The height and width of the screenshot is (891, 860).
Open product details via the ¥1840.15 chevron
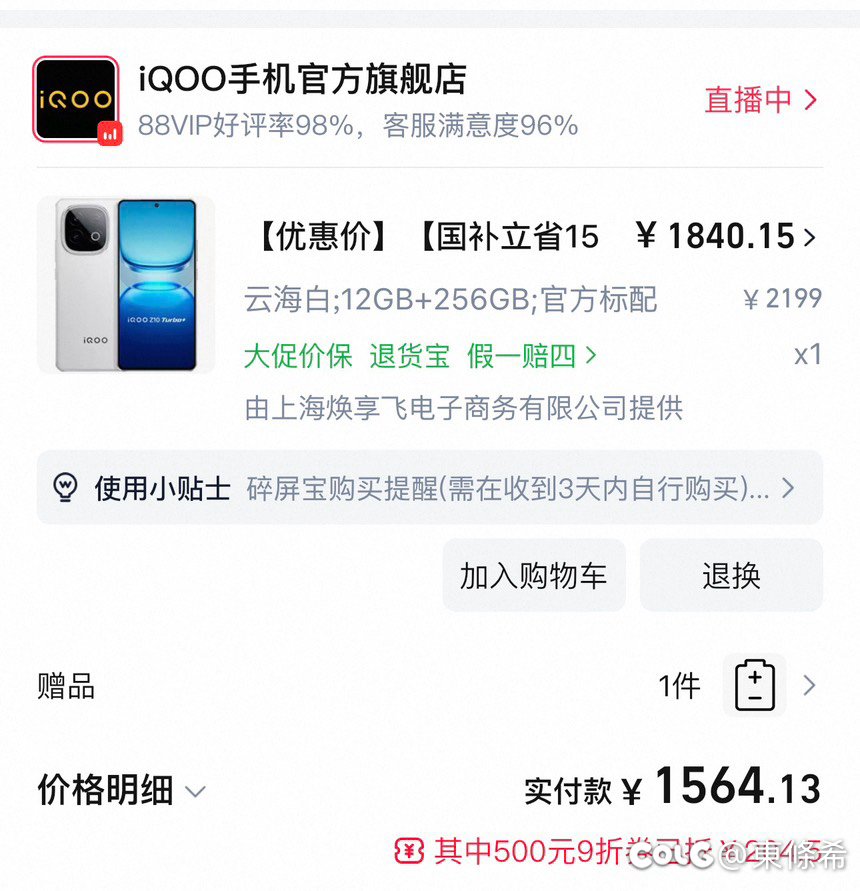tap(809, 237)
